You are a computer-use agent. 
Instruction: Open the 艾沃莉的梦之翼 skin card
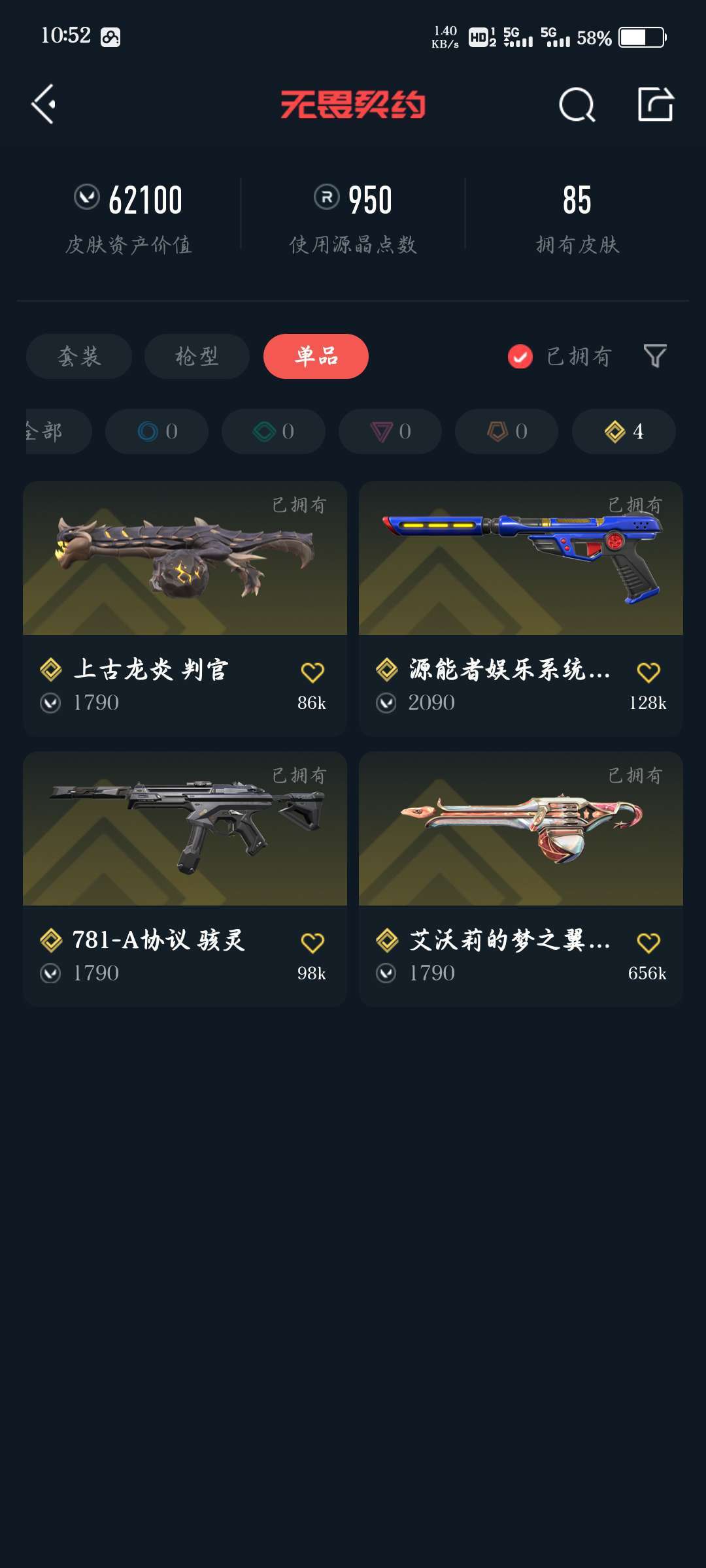(521, 879)
